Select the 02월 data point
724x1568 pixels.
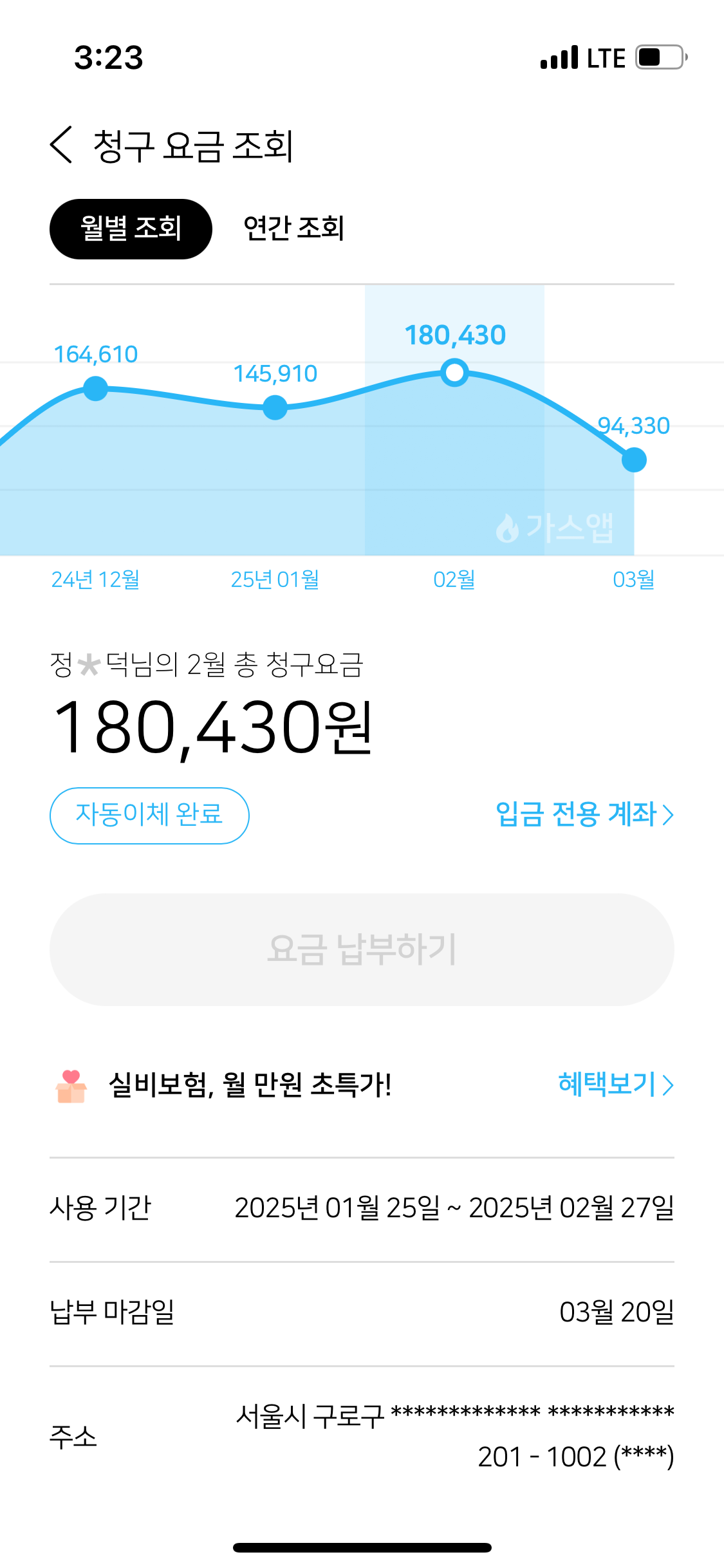click(454, 373)
